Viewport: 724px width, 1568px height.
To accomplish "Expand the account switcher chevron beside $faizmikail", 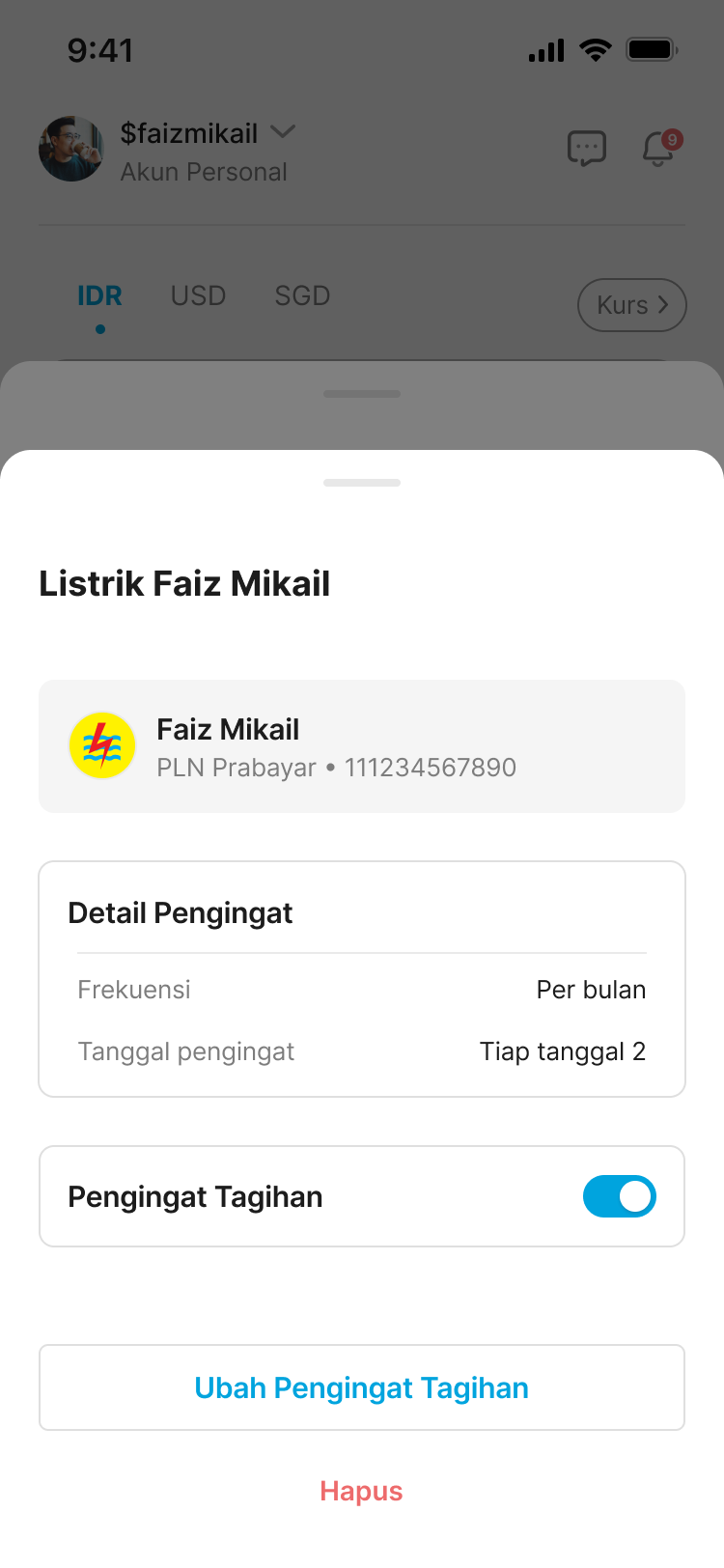I will [283, 133].
